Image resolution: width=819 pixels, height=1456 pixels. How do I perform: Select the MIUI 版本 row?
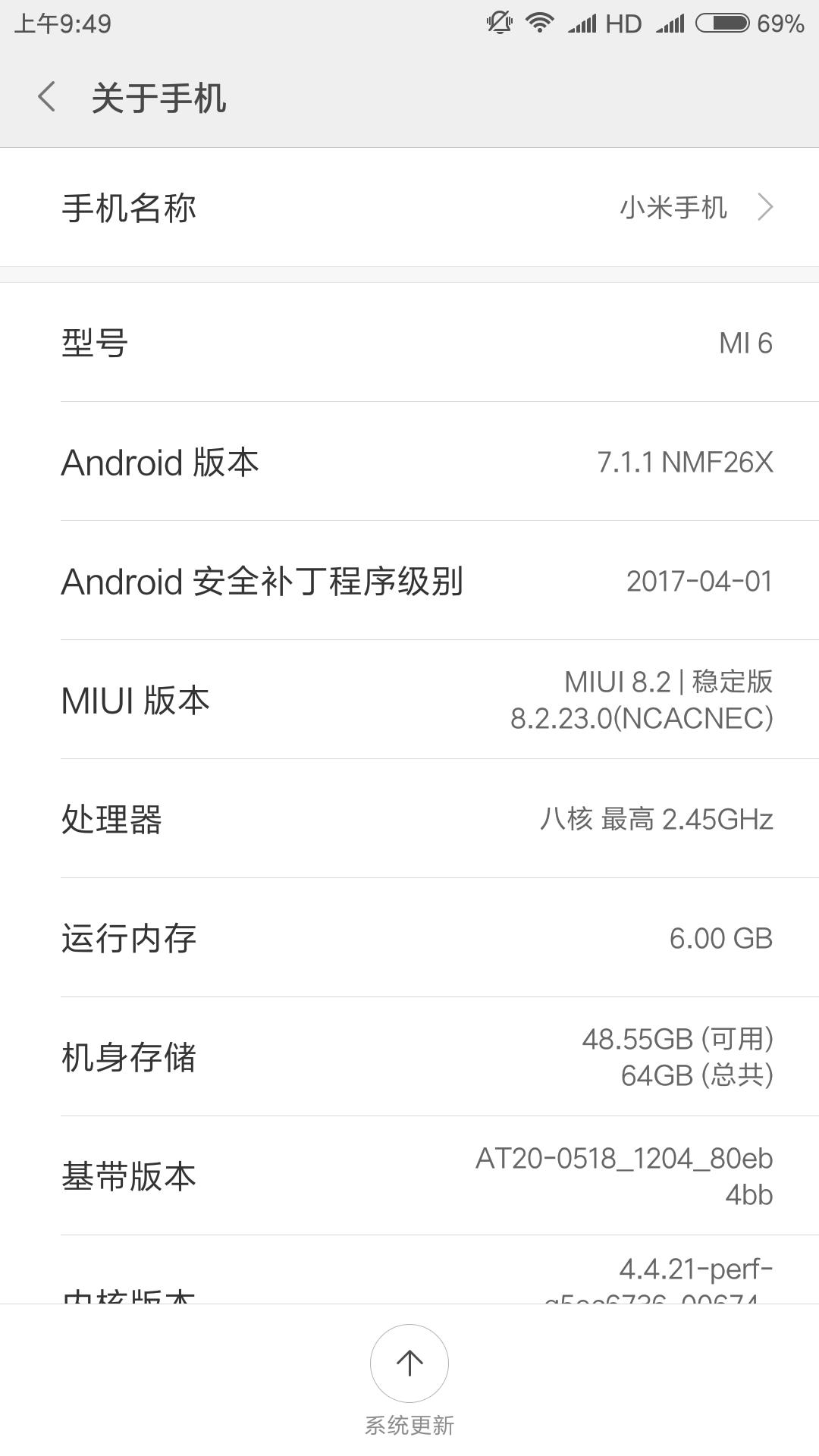[x=409, y=700]
